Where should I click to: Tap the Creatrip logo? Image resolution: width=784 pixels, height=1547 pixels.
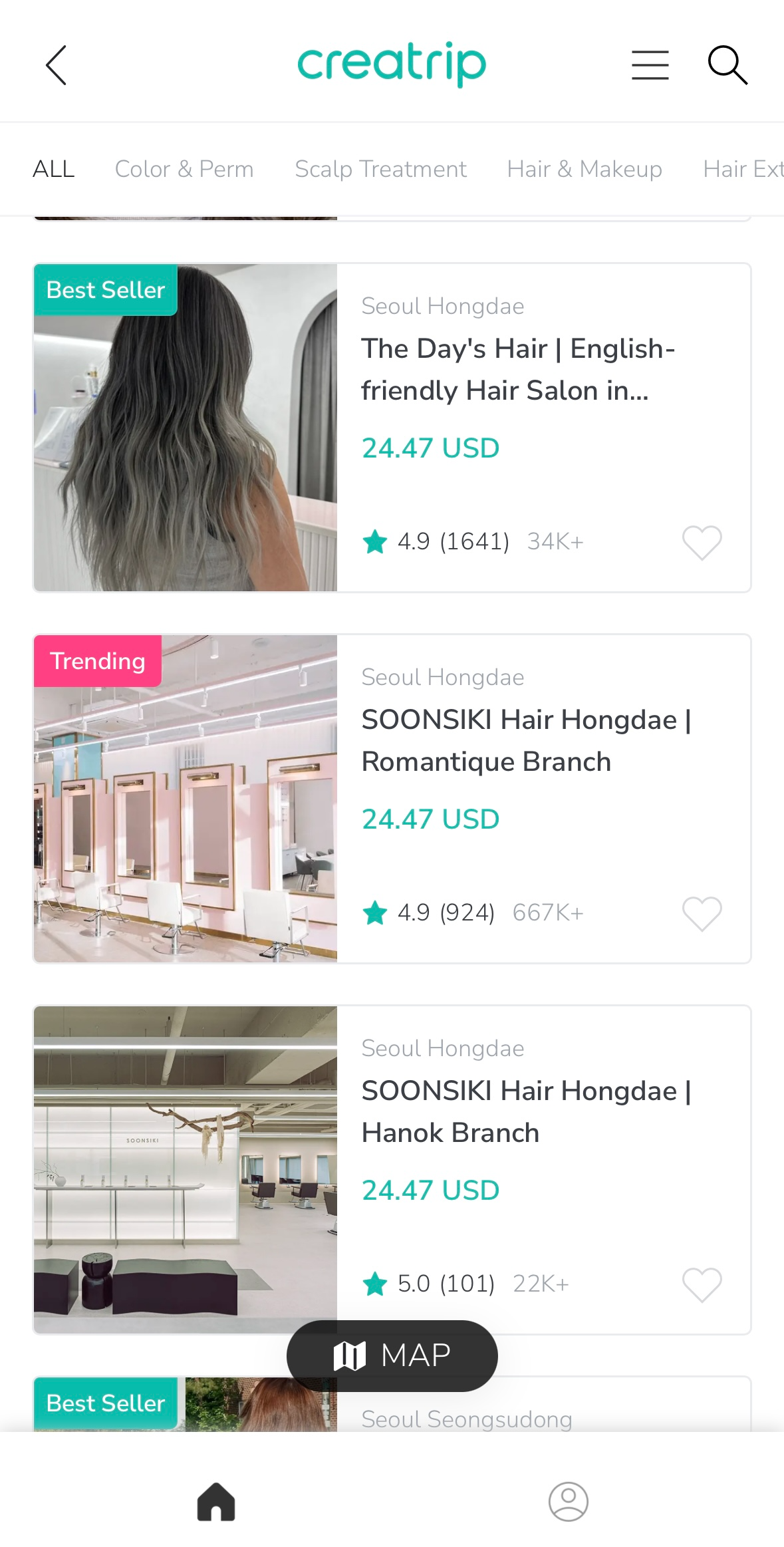tap(392, 62)
